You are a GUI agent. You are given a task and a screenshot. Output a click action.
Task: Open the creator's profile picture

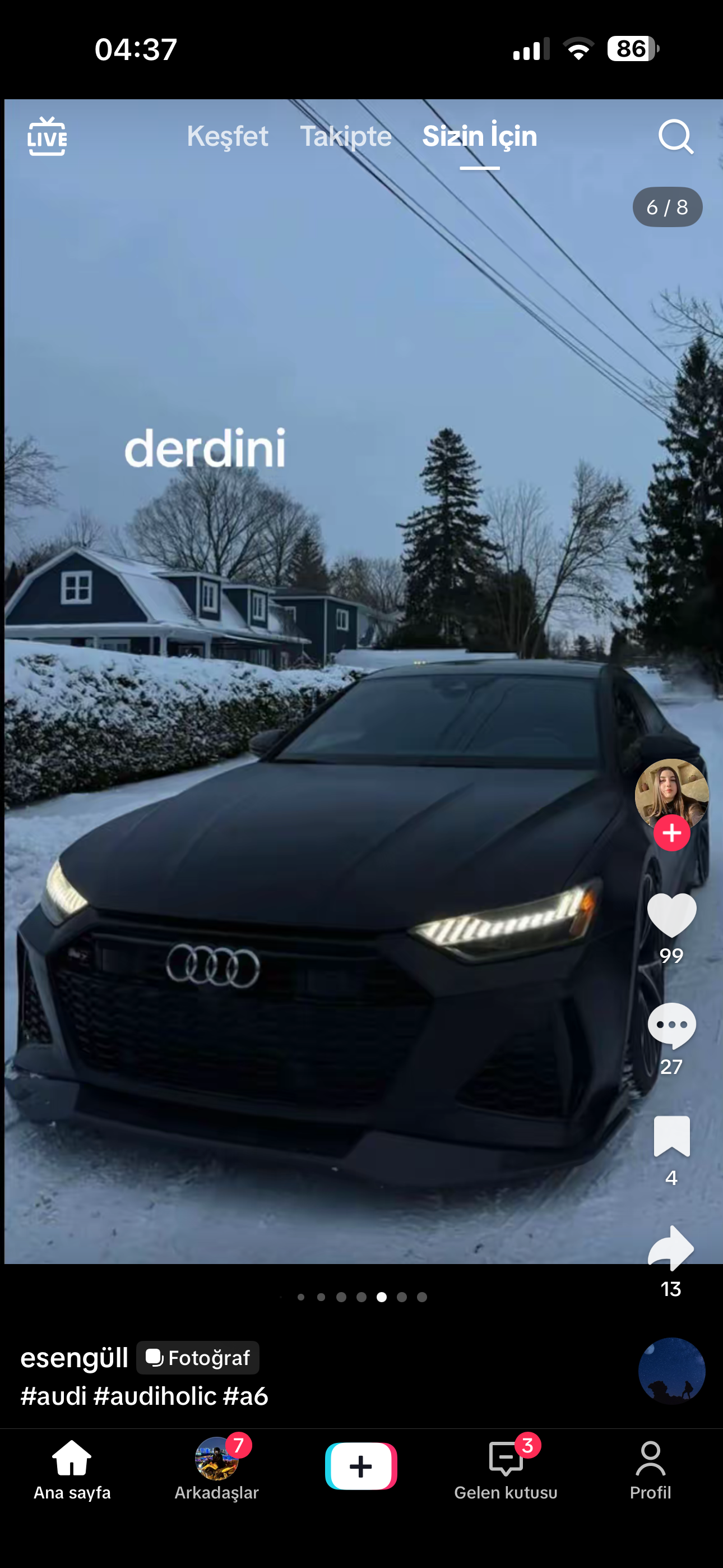(x=671, y=793)
